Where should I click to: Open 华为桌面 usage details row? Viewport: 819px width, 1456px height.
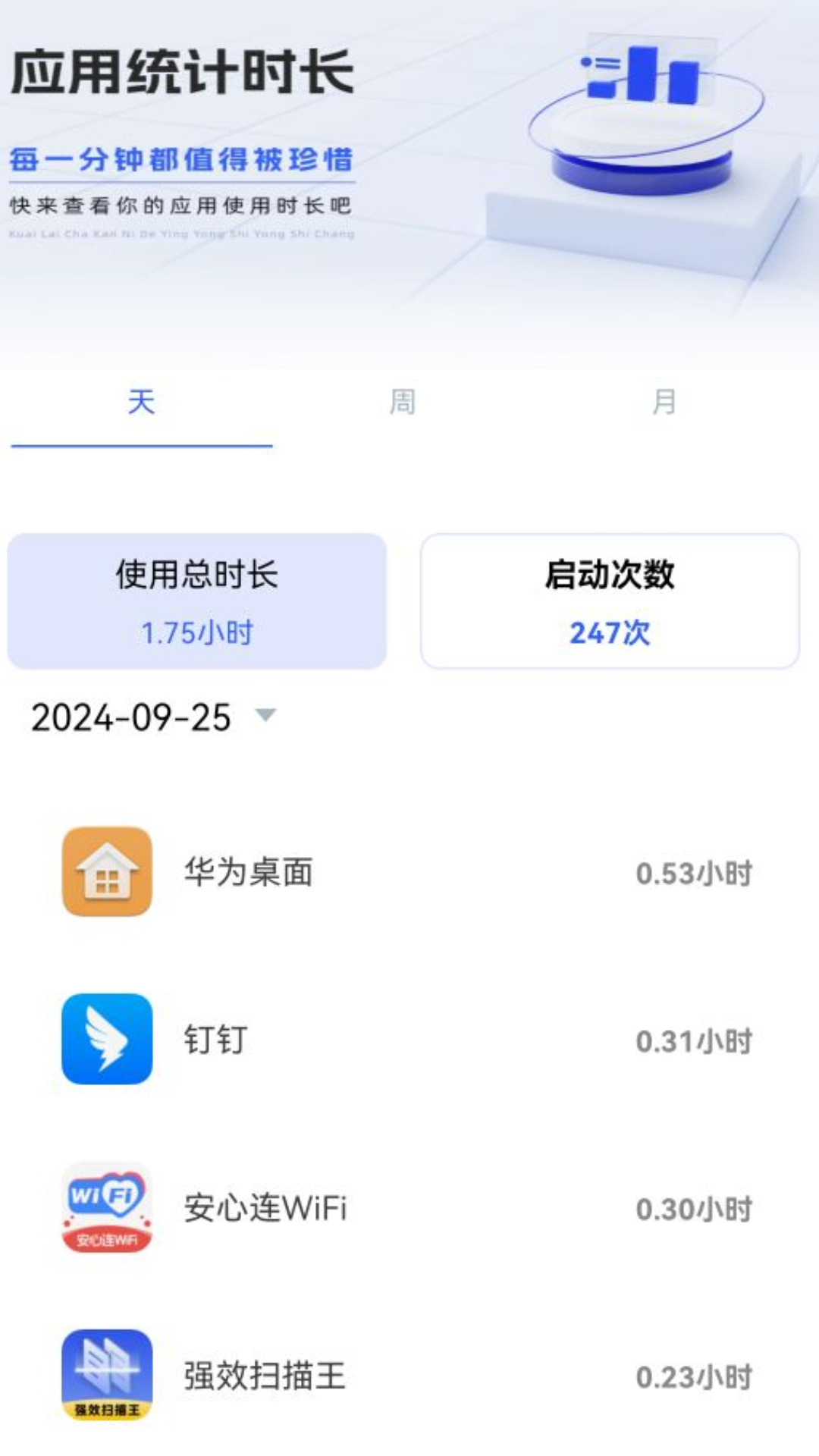pos(409,874)
